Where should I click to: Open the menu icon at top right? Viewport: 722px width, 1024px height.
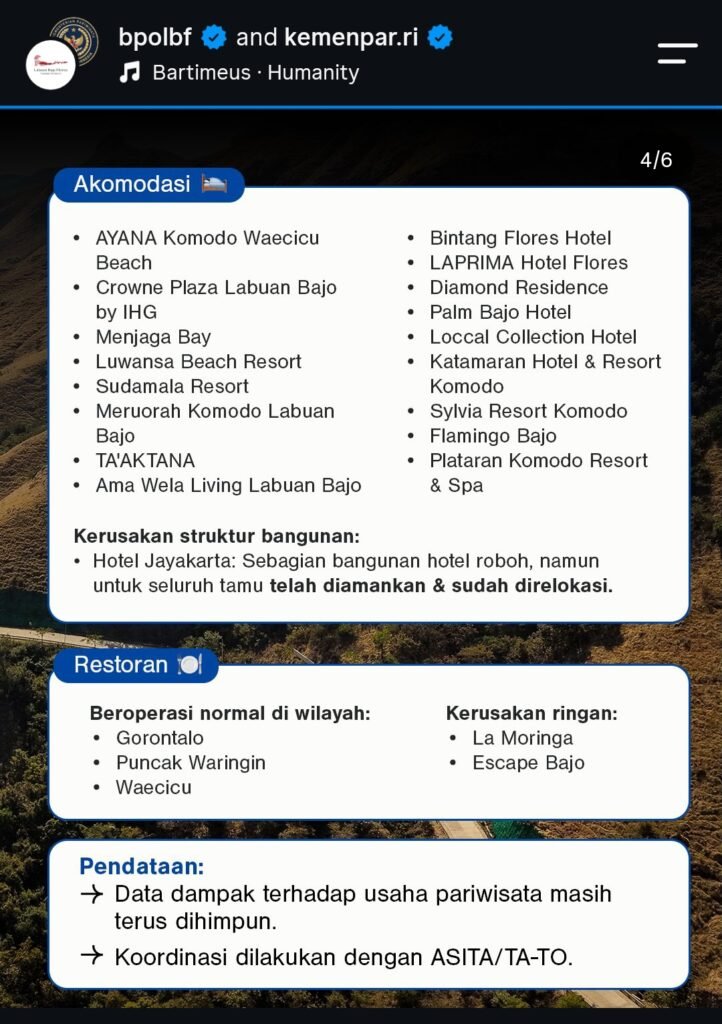[x=677, y=54]
